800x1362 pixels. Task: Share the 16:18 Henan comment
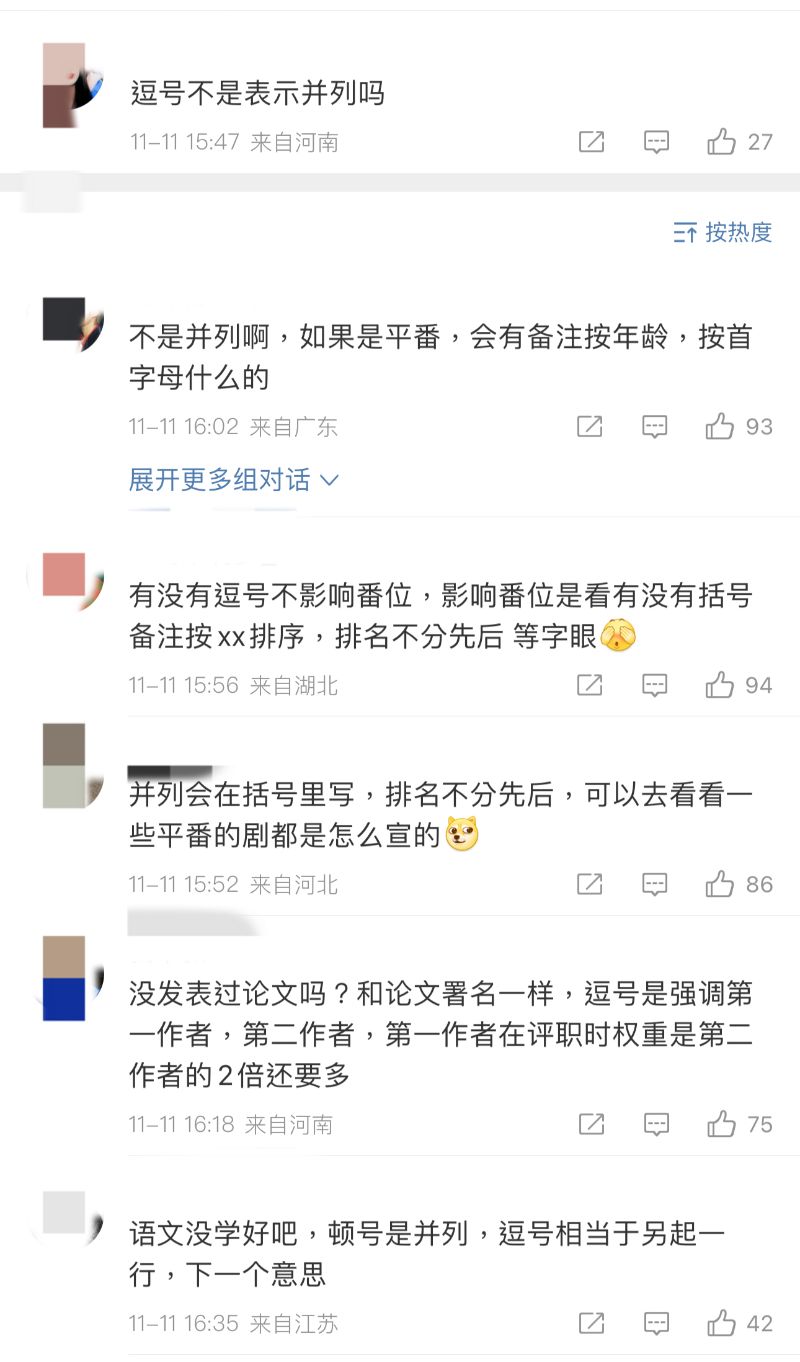point(592,1124)
